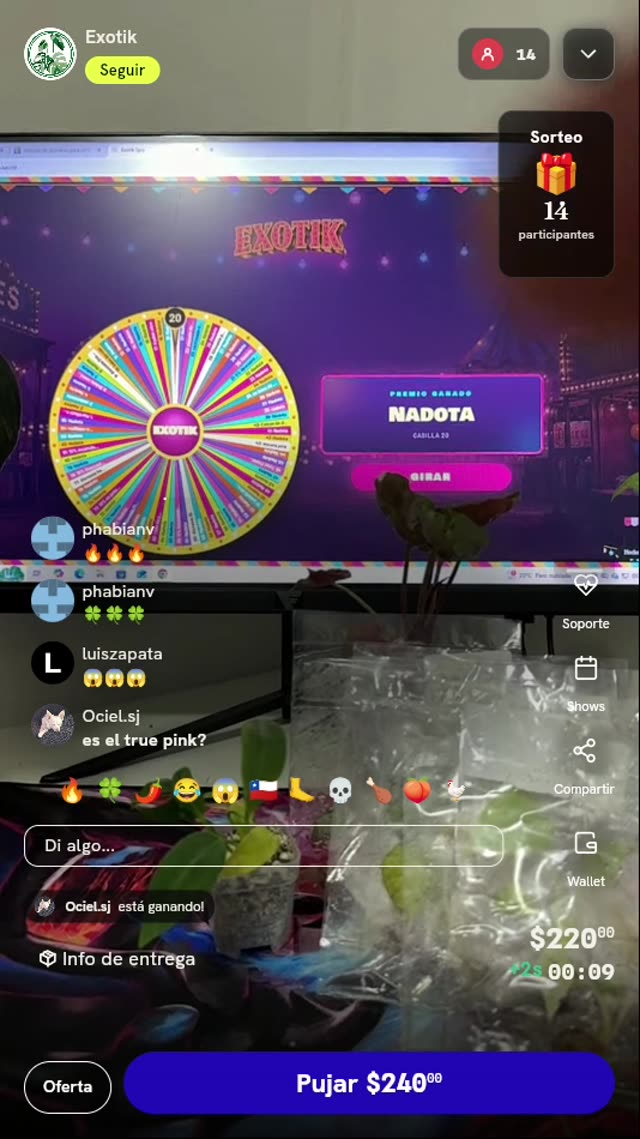Send the fire emoji reaction
Screen dimensions: 640x1139
tap(71, 790)
